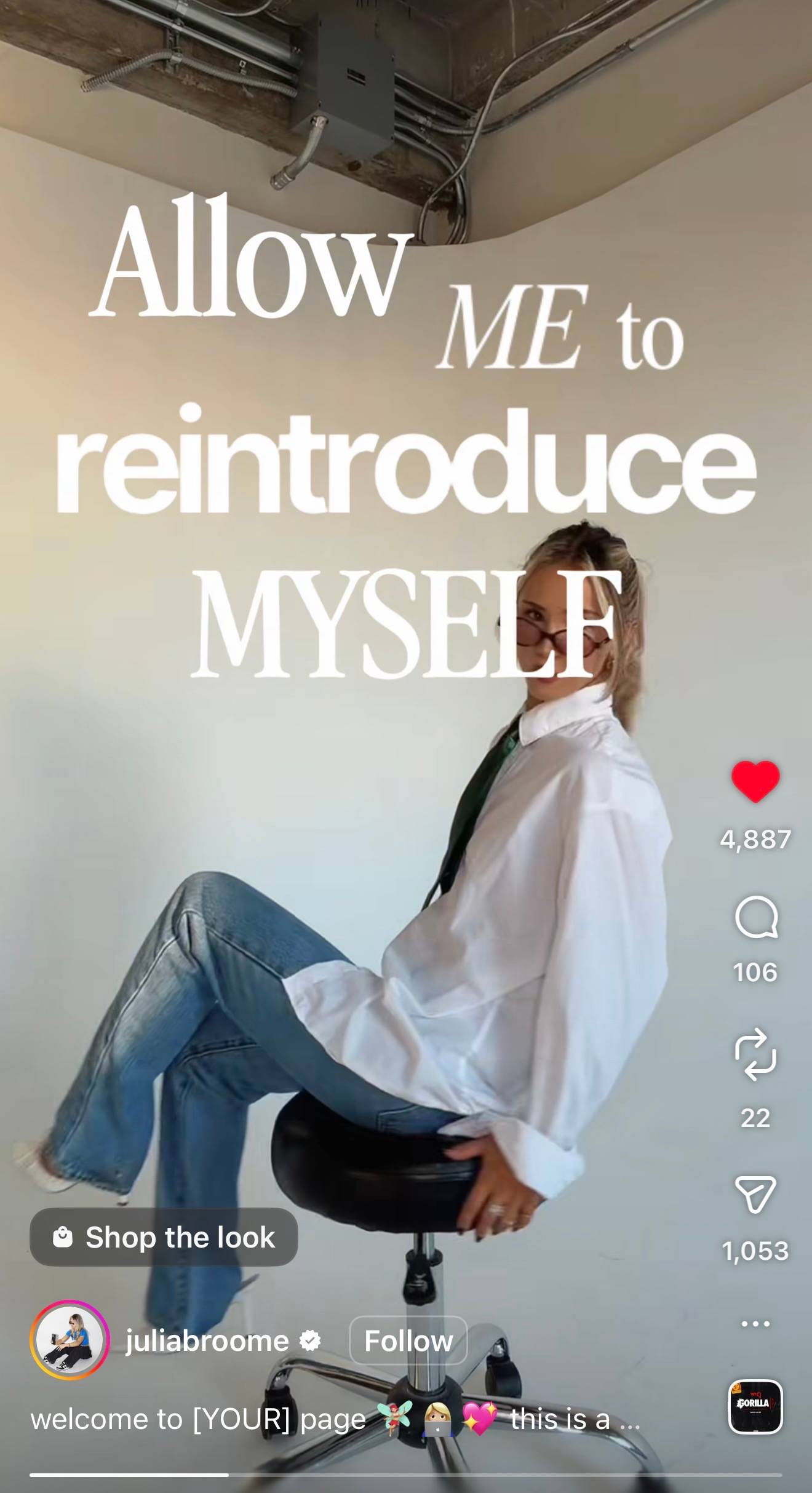Repost this reel

pyautogui.click(x=755, y=1054)
